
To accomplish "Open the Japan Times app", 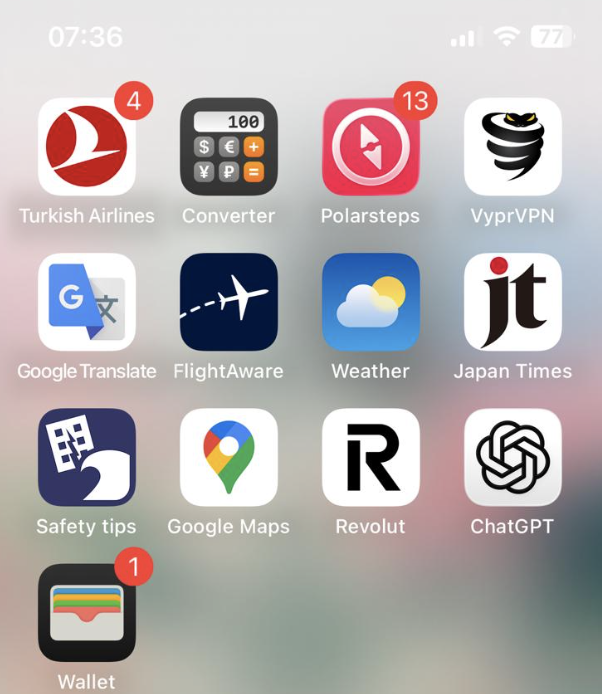I will click(x=513, y=302).
